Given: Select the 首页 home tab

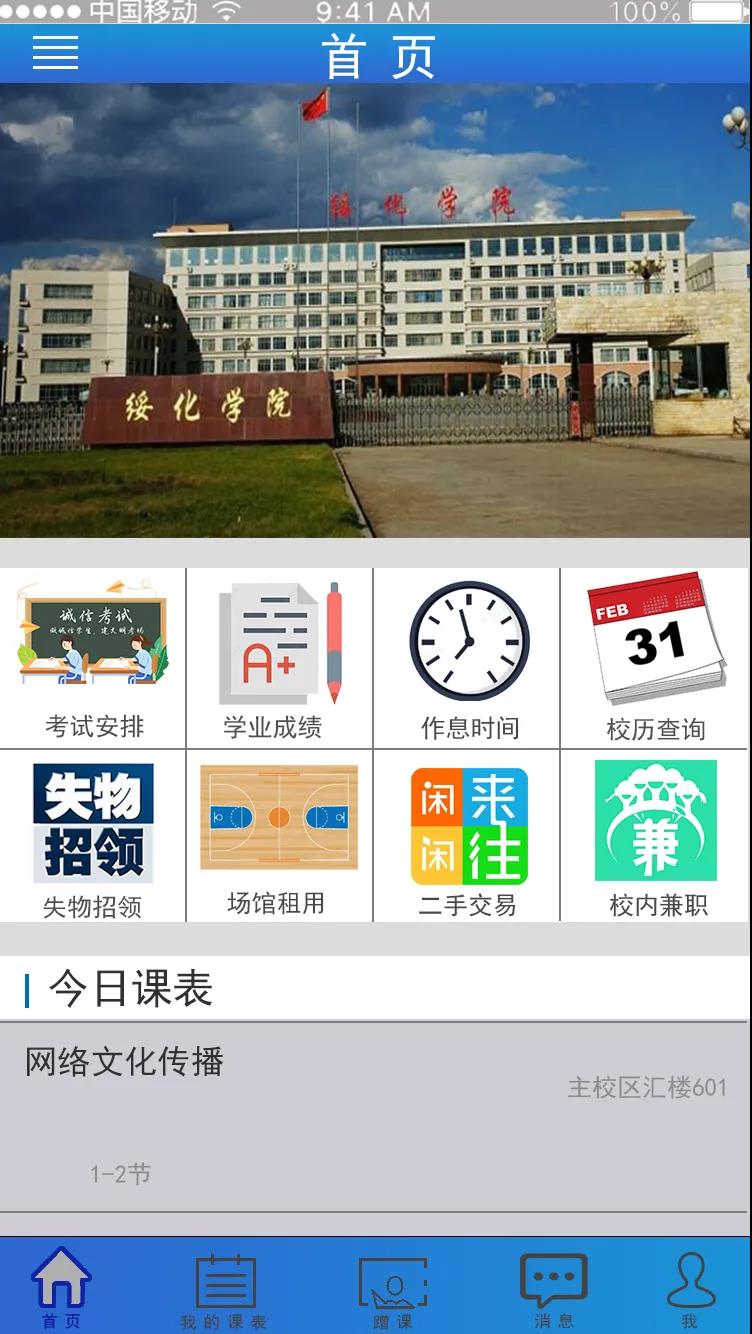Looking at the screenshot, I should click(x=61, y=1287).
